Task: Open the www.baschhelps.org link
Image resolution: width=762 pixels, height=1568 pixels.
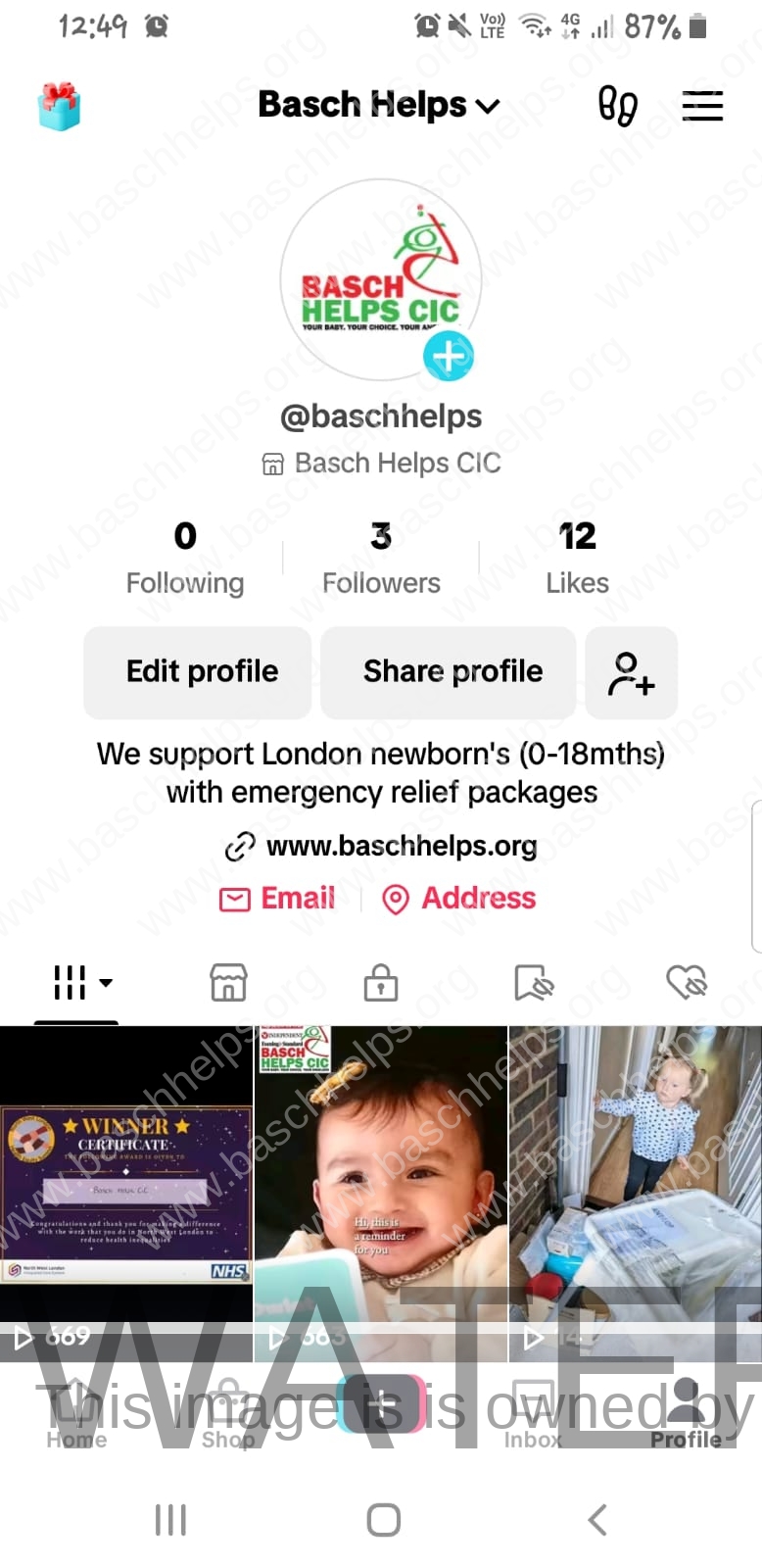Action: click(400, 846)
